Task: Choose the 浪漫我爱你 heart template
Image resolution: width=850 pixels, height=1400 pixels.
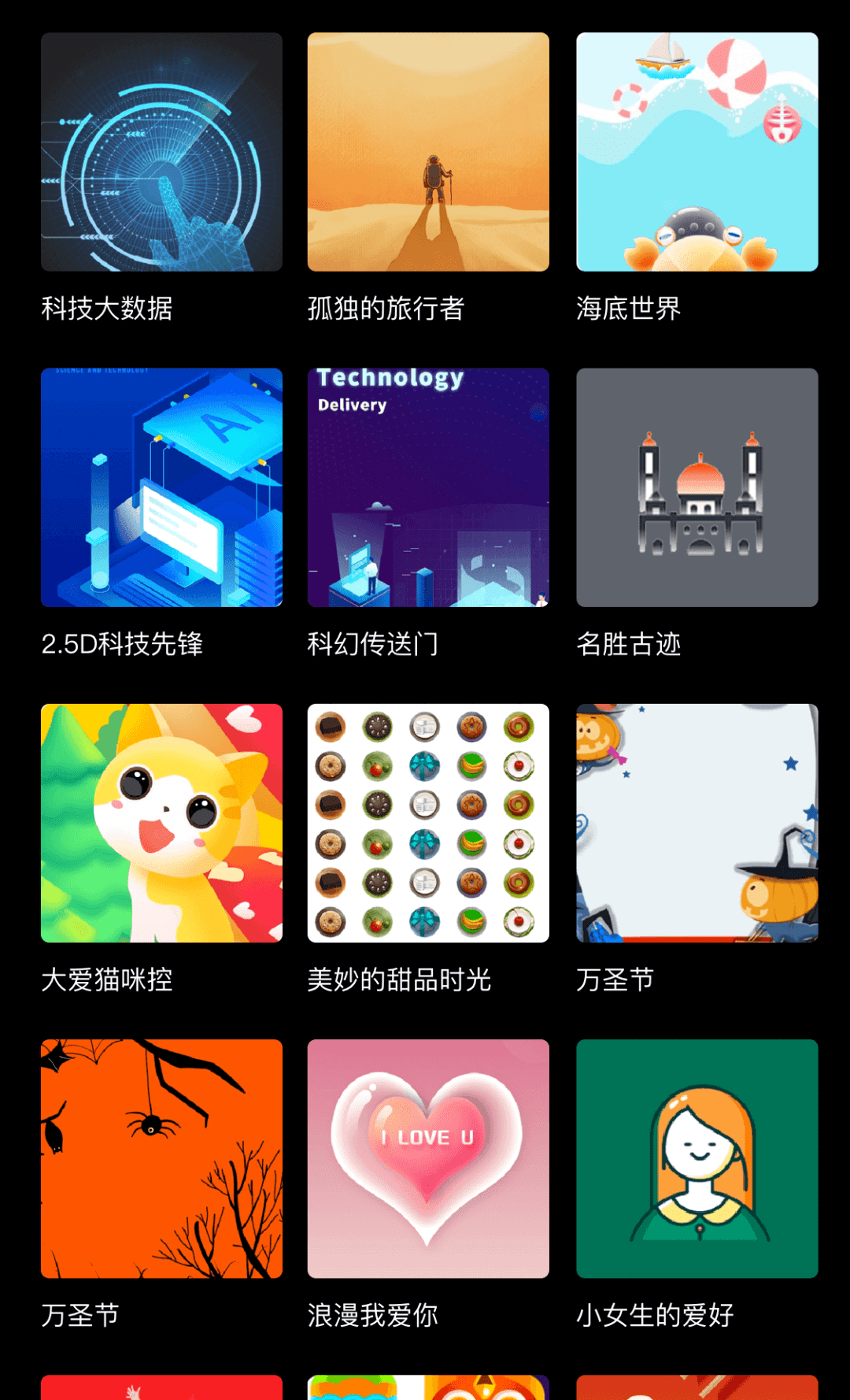Action: pos(428,1158)
